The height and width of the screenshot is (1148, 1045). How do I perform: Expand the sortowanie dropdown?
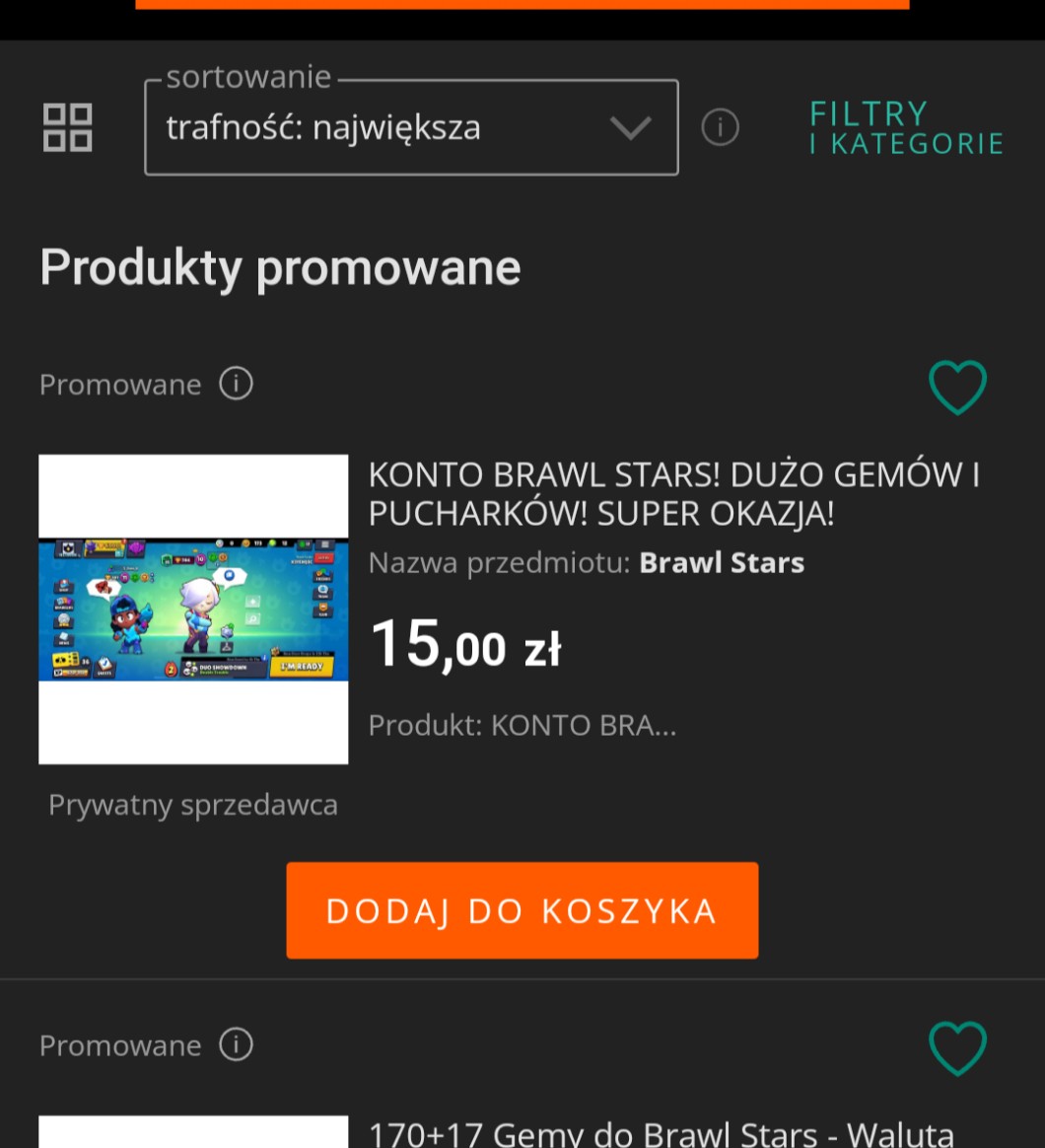tap(411, 127)
